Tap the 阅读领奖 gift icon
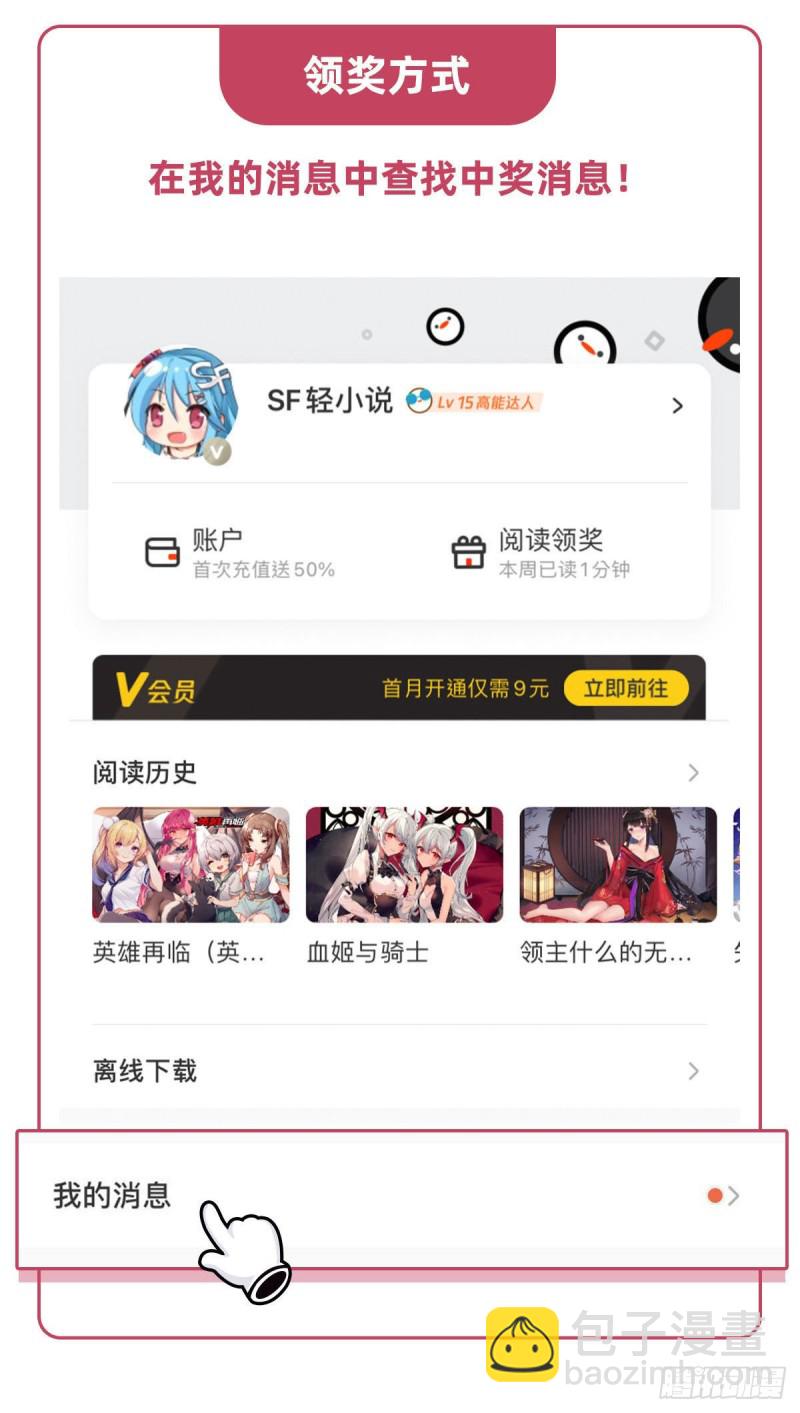The image size is (800, 1413). (468, 549)
